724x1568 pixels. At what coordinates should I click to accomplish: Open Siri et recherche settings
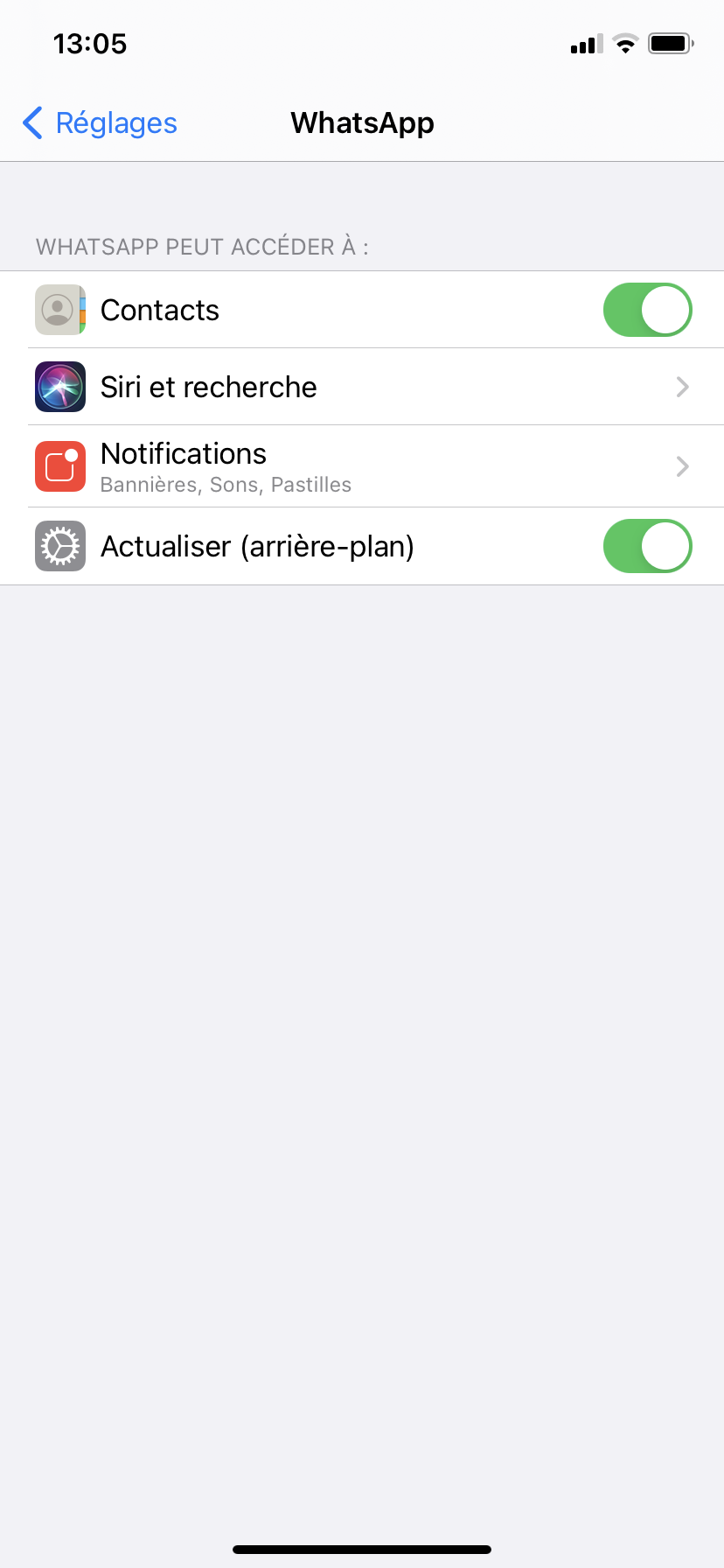click(362, 387)
